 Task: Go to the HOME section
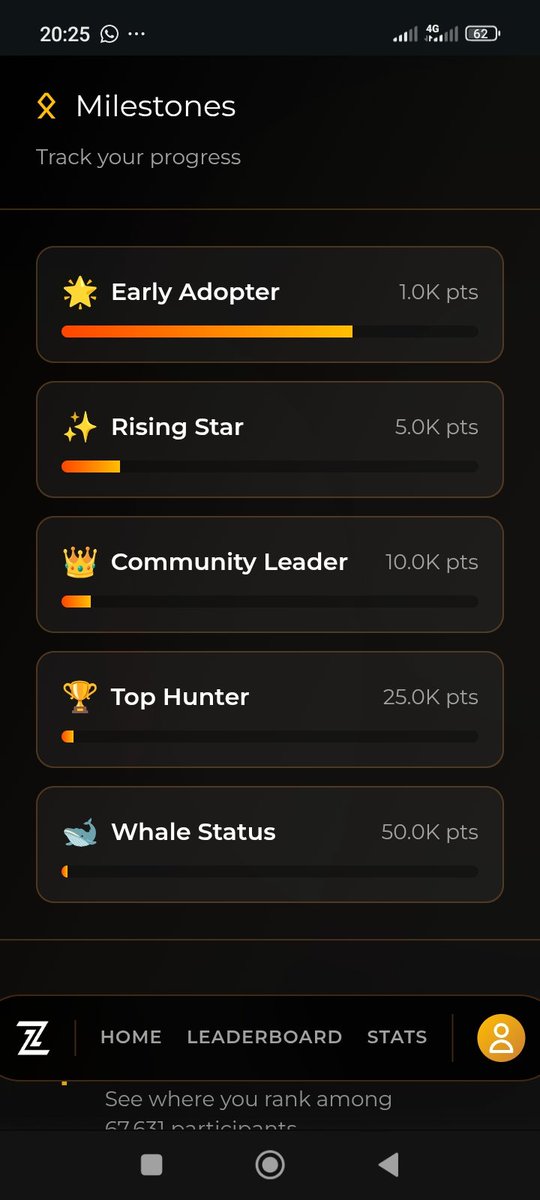(x=131, y=1037)
